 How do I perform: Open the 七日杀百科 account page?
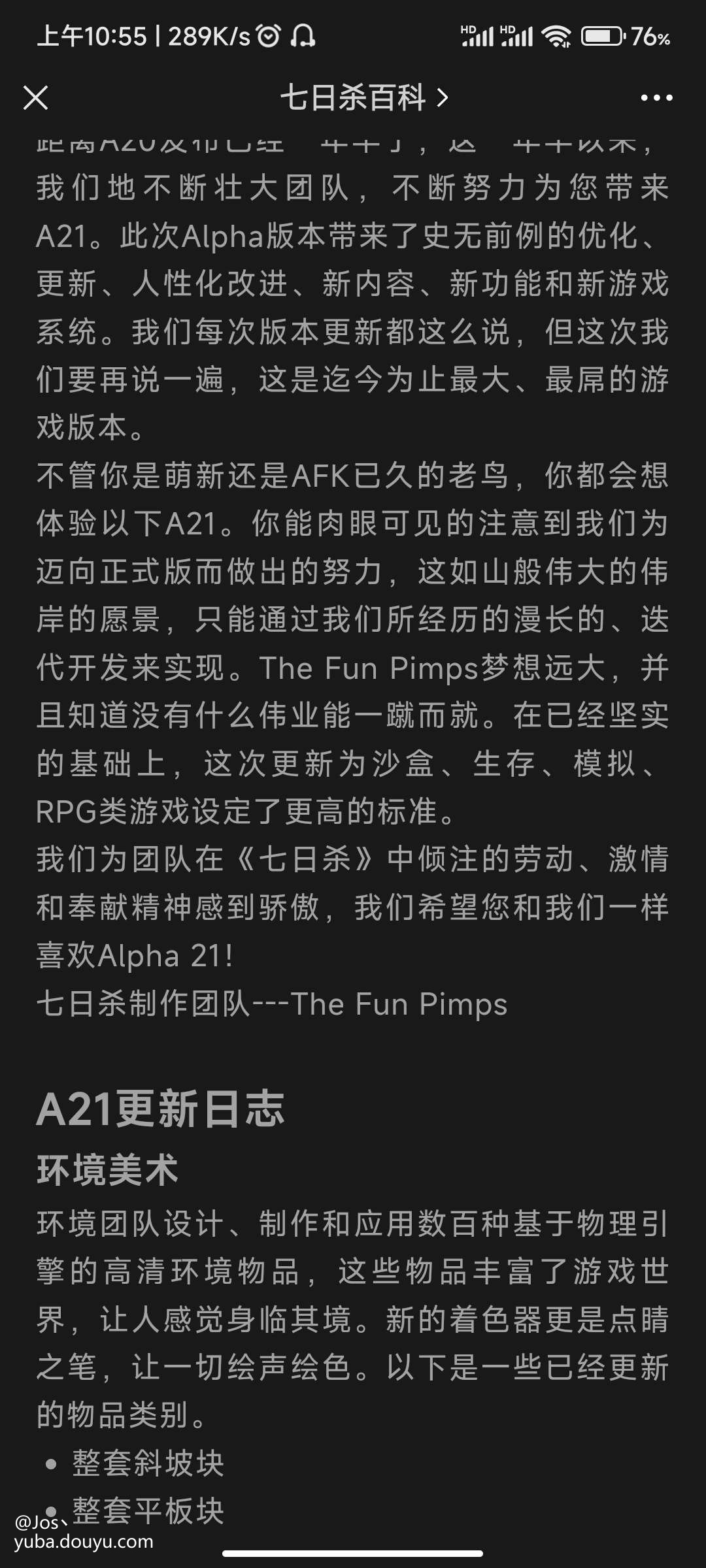[x=363, y=98]
